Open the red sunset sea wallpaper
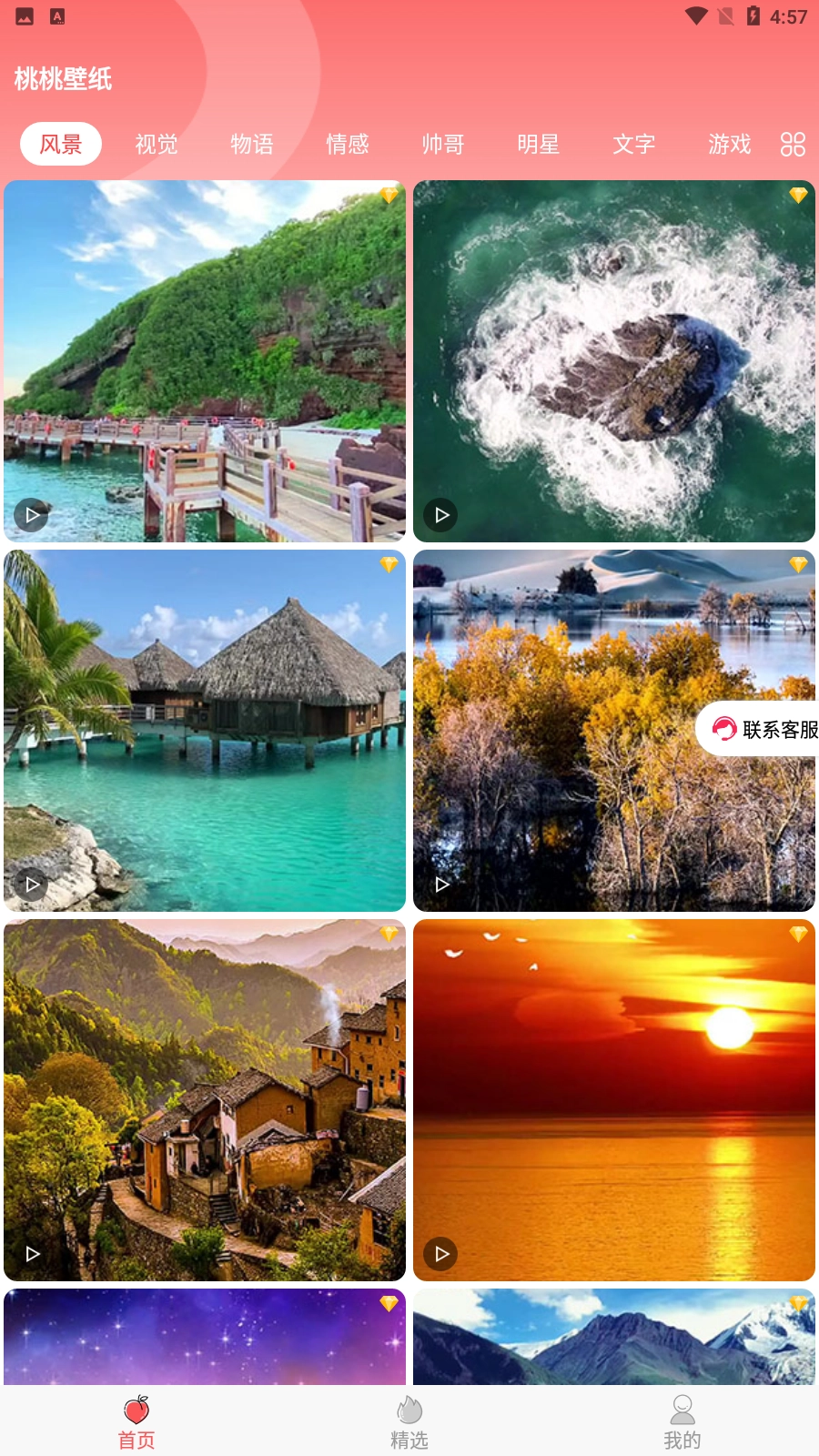The width and height of the screenshot is (819, 1456). tap(614, 1099)
